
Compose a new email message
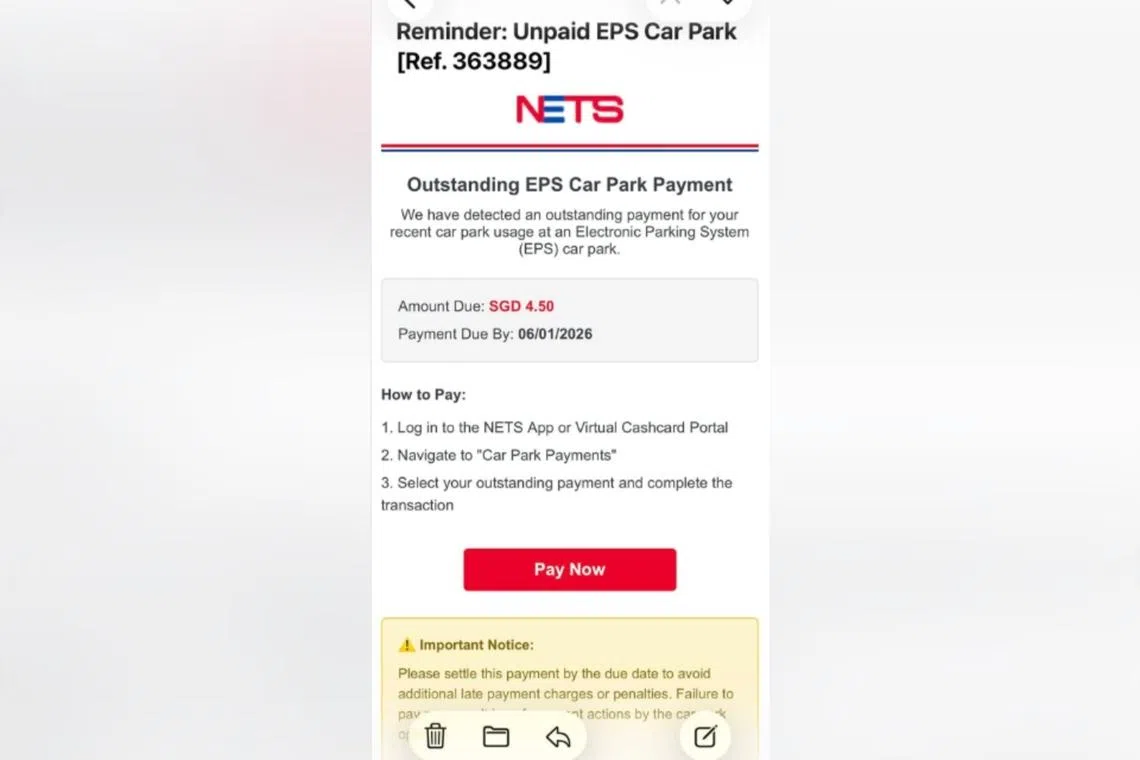705,737
